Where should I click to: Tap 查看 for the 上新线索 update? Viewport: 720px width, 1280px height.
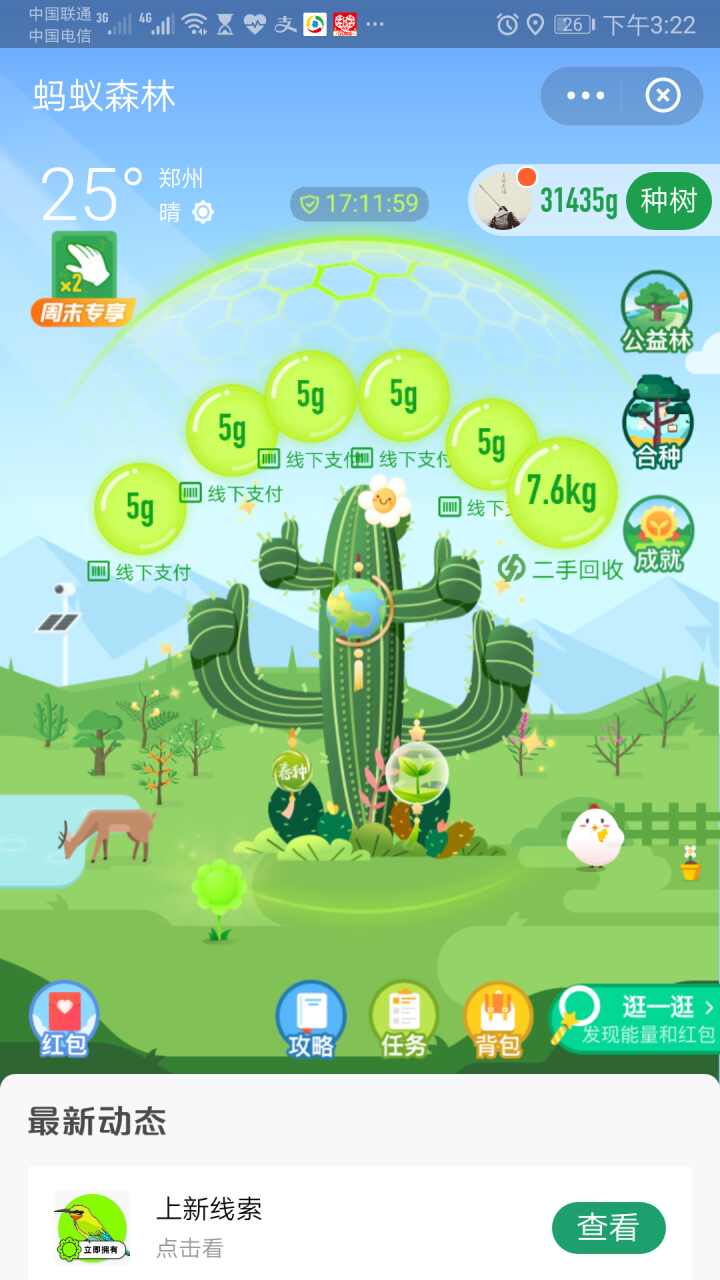pyautogui.click(x=608, y=1227)
